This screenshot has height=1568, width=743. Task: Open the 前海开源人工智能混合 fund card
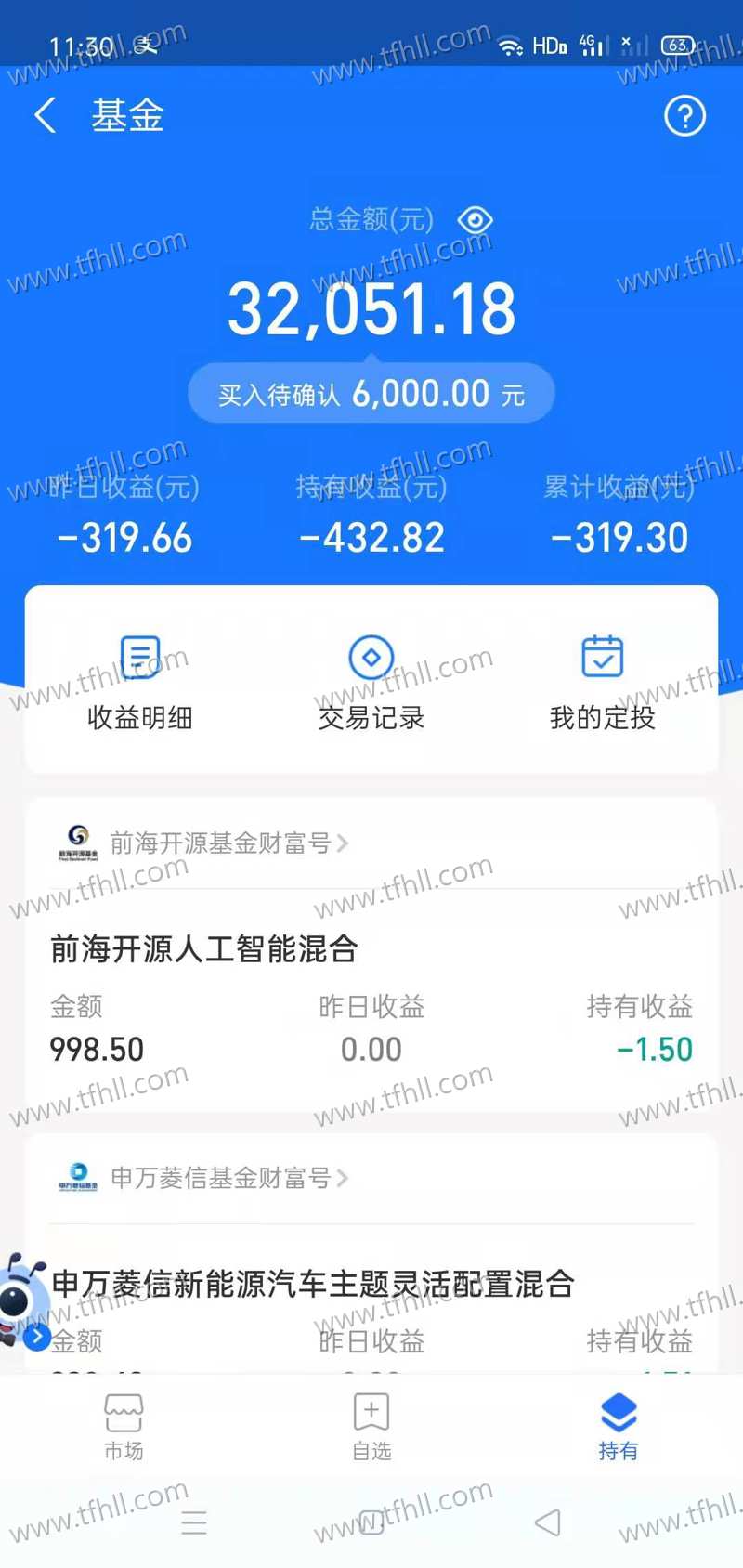click(371, 999)
